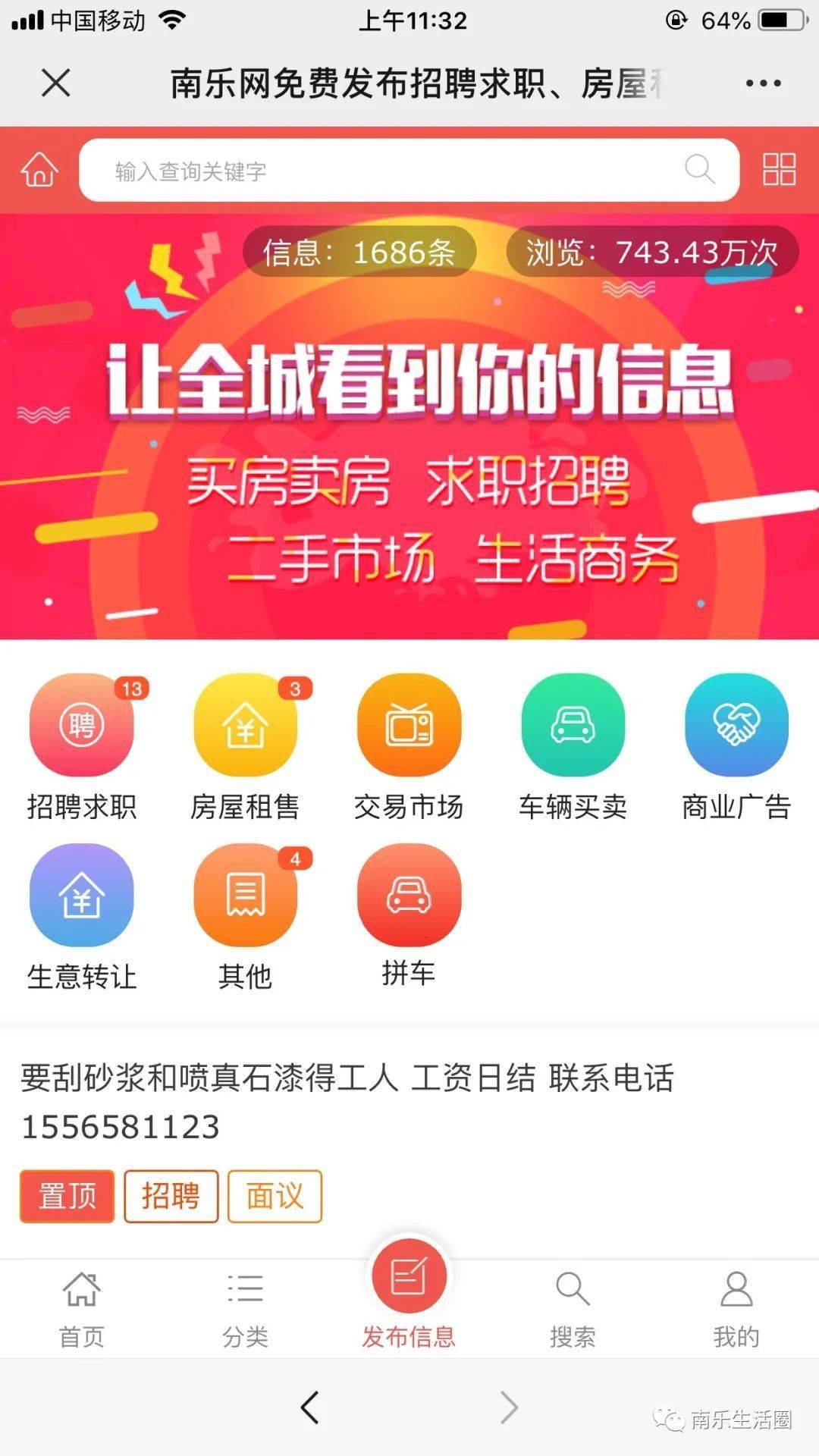Click the 置顶 pinned tag on the listing

click(x=67, y=1197)
